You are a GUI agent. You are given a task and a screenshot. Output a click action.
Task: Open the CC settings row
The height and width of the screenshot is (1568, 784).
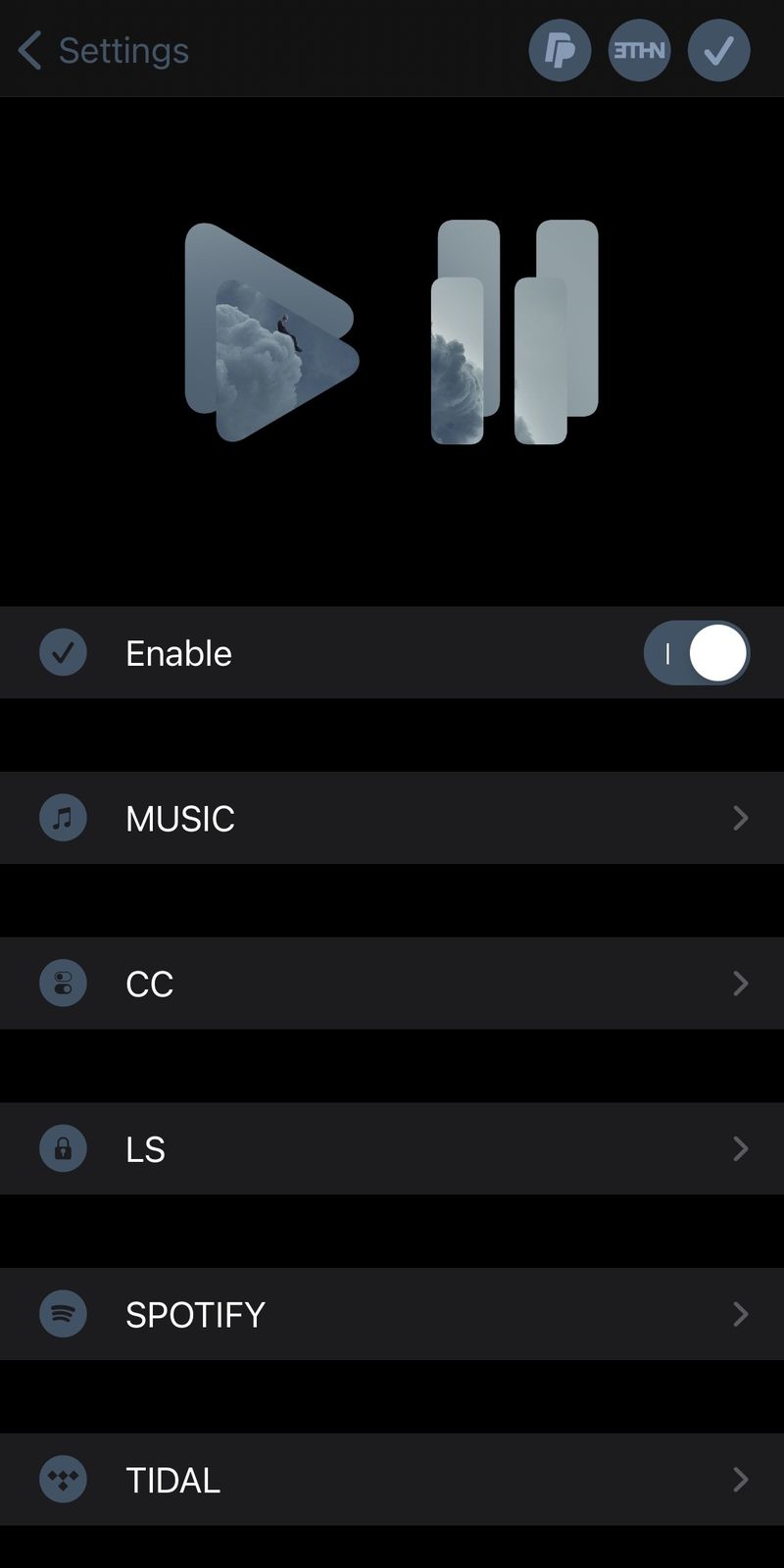tap(392, 984)
